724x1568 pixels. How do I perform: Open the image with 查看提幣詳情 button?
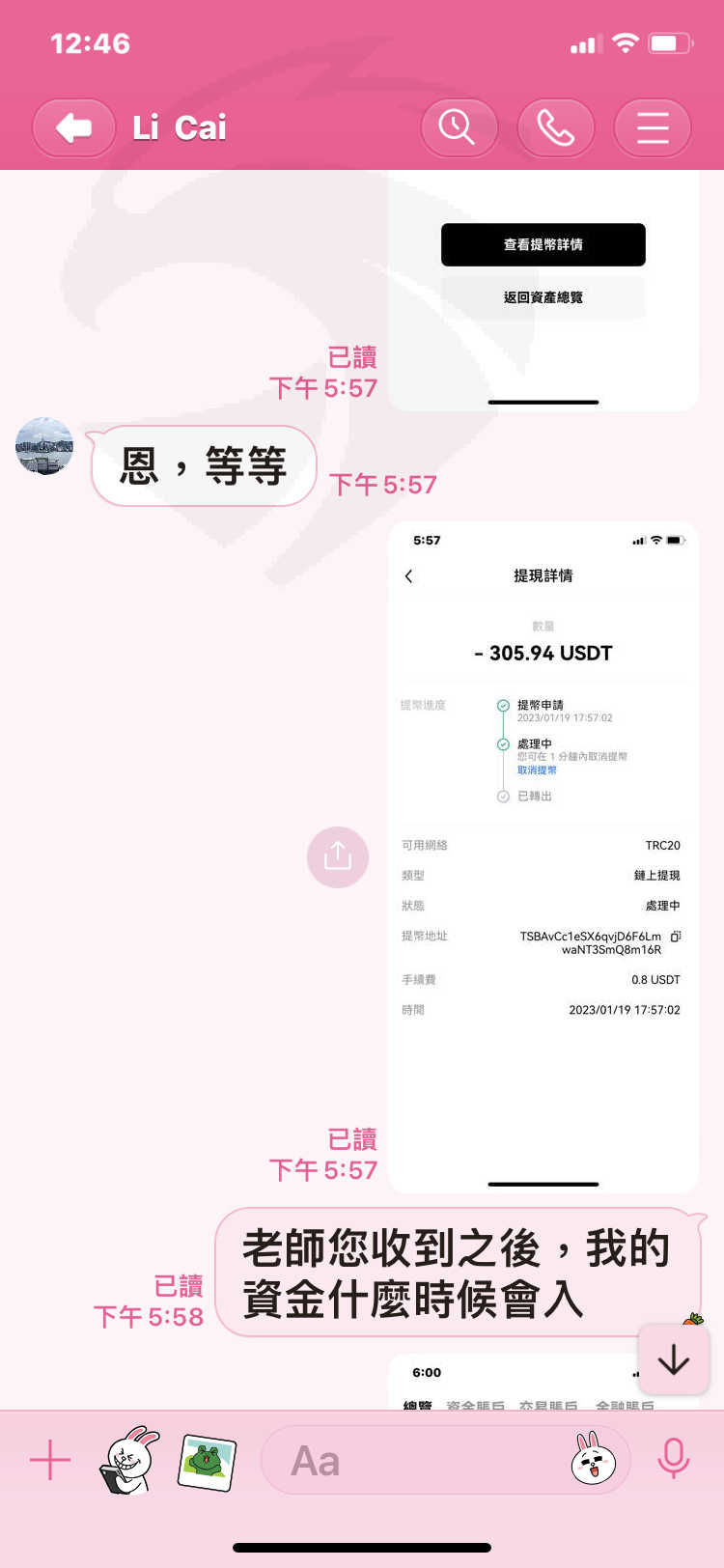click(543, 291)
